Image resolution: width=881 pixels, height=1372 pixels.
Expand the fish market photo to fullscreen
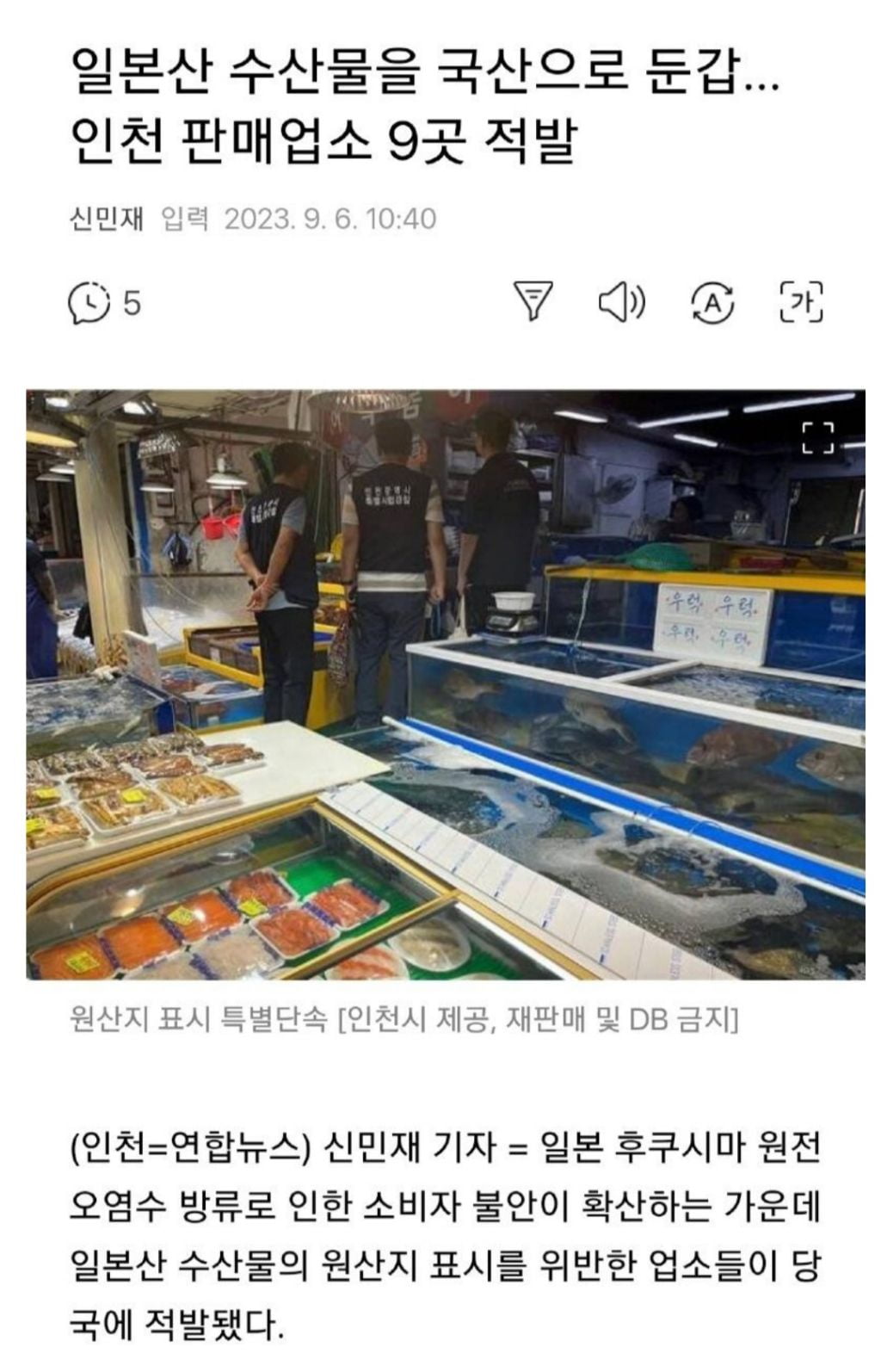coord(817,438)
